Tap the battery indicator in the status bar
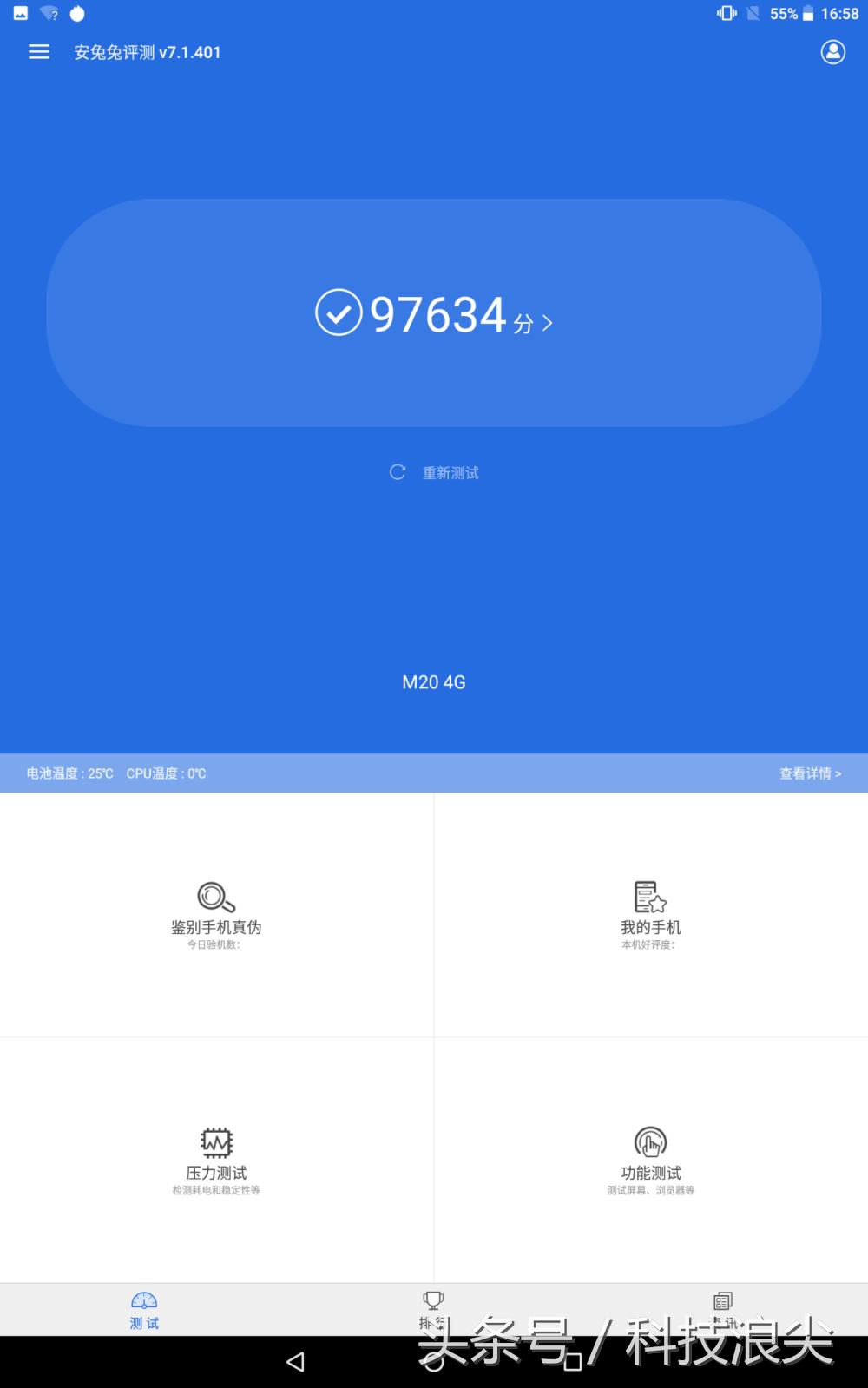The height and width of the screenshot is (1388, 868). (809, 14)
